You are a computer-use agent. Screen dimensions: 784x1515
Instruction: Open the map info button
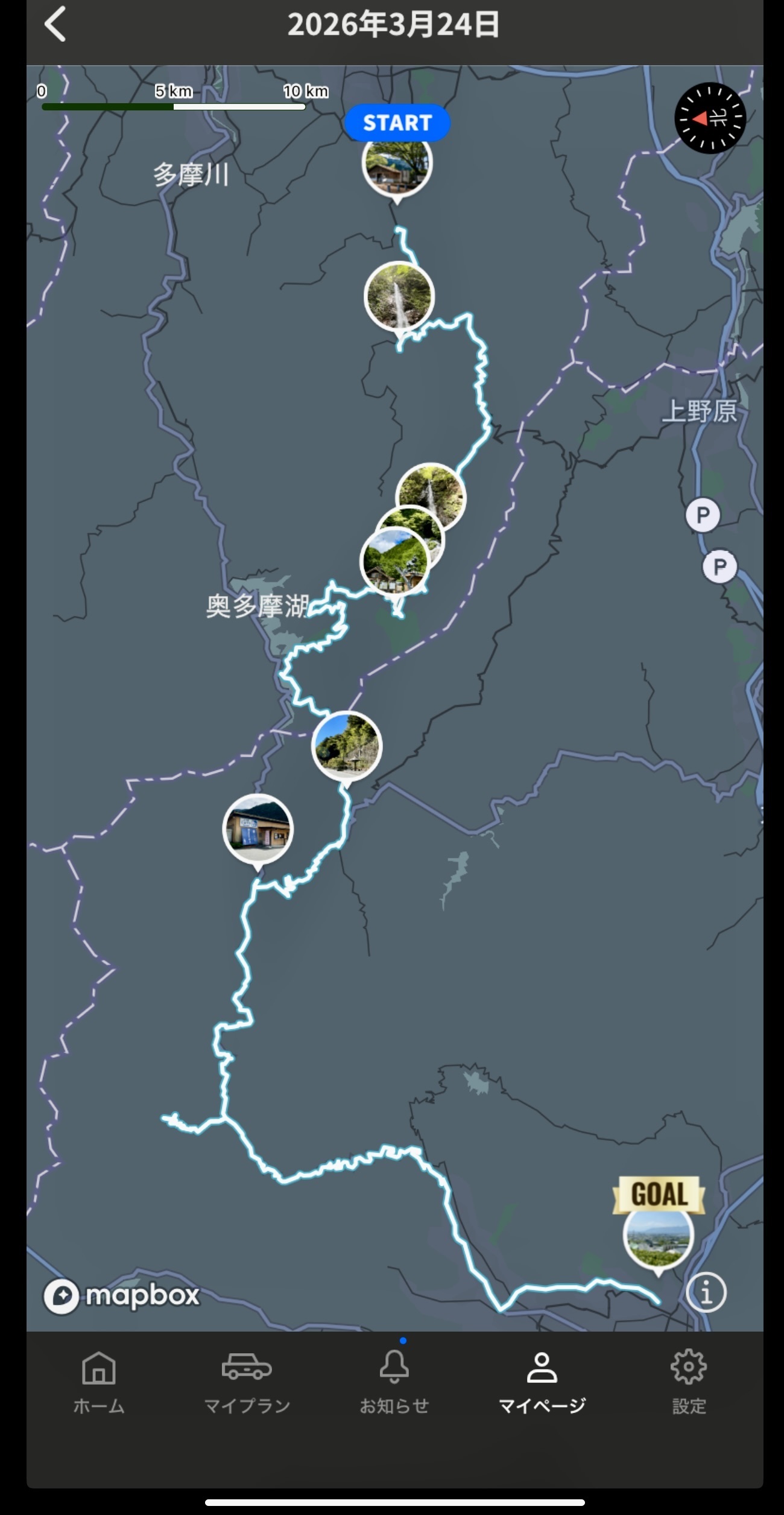click(x=706, y=1292)
